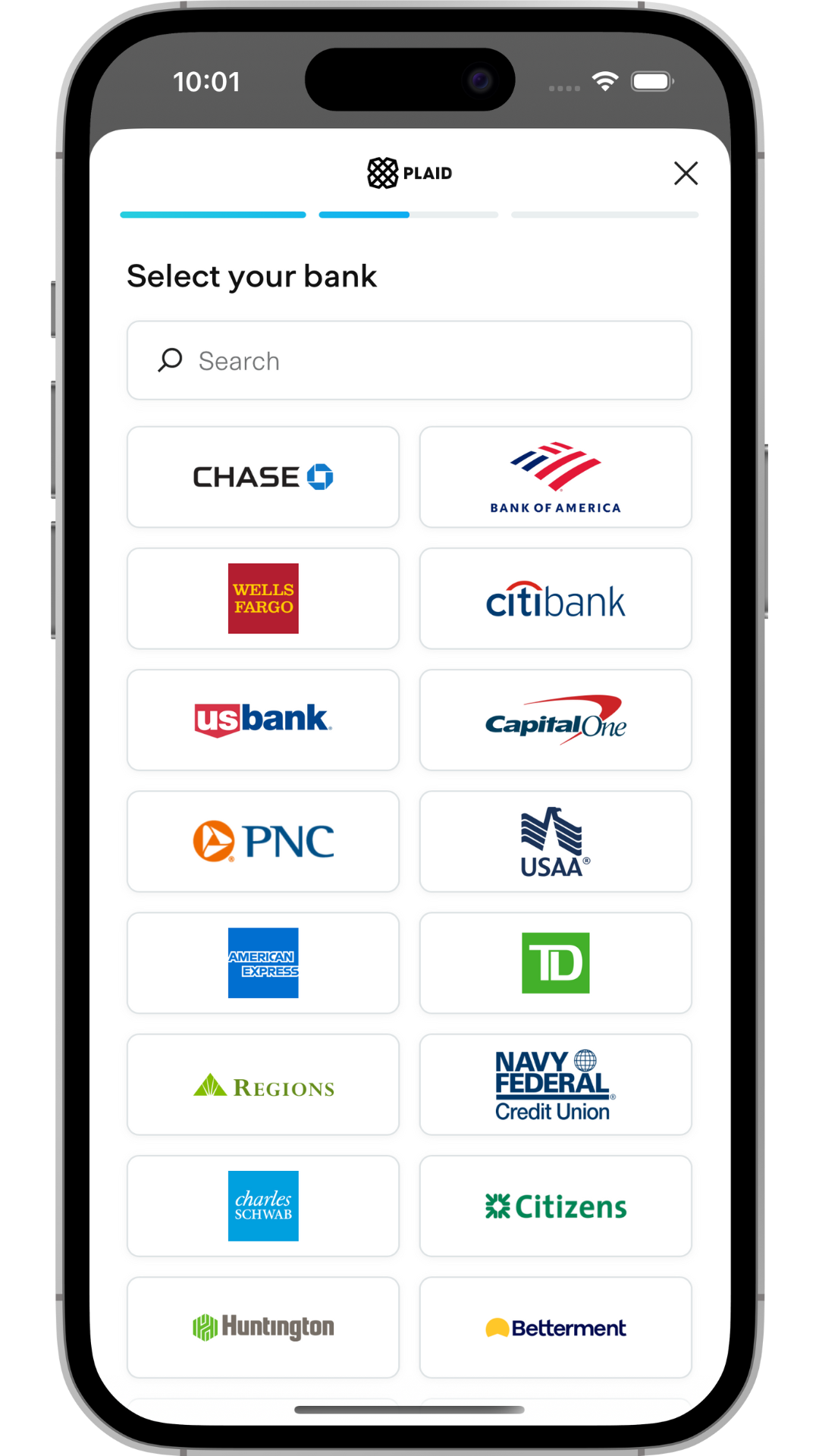Screen dimensions: 819x1456
Task: Tap the bank search field
Action: pos(409,361)
